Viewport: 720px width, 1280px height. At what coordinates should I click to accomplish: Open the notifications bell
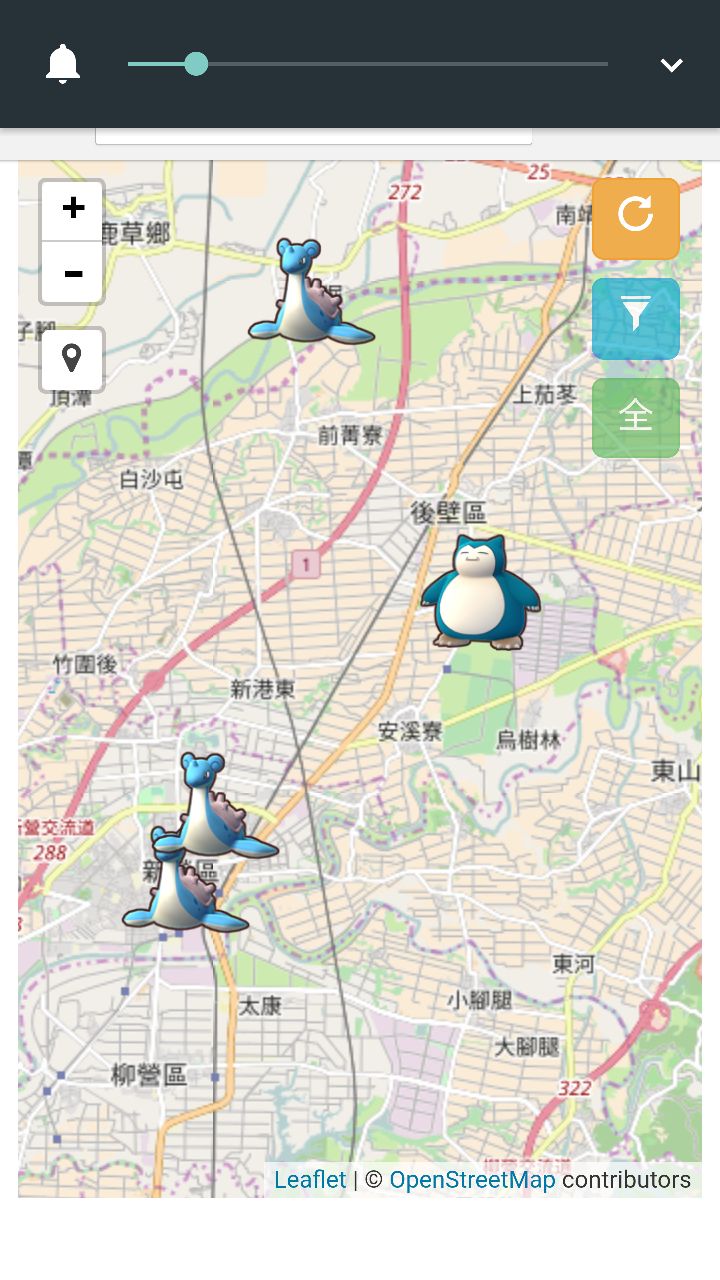(x=63, y=65)
